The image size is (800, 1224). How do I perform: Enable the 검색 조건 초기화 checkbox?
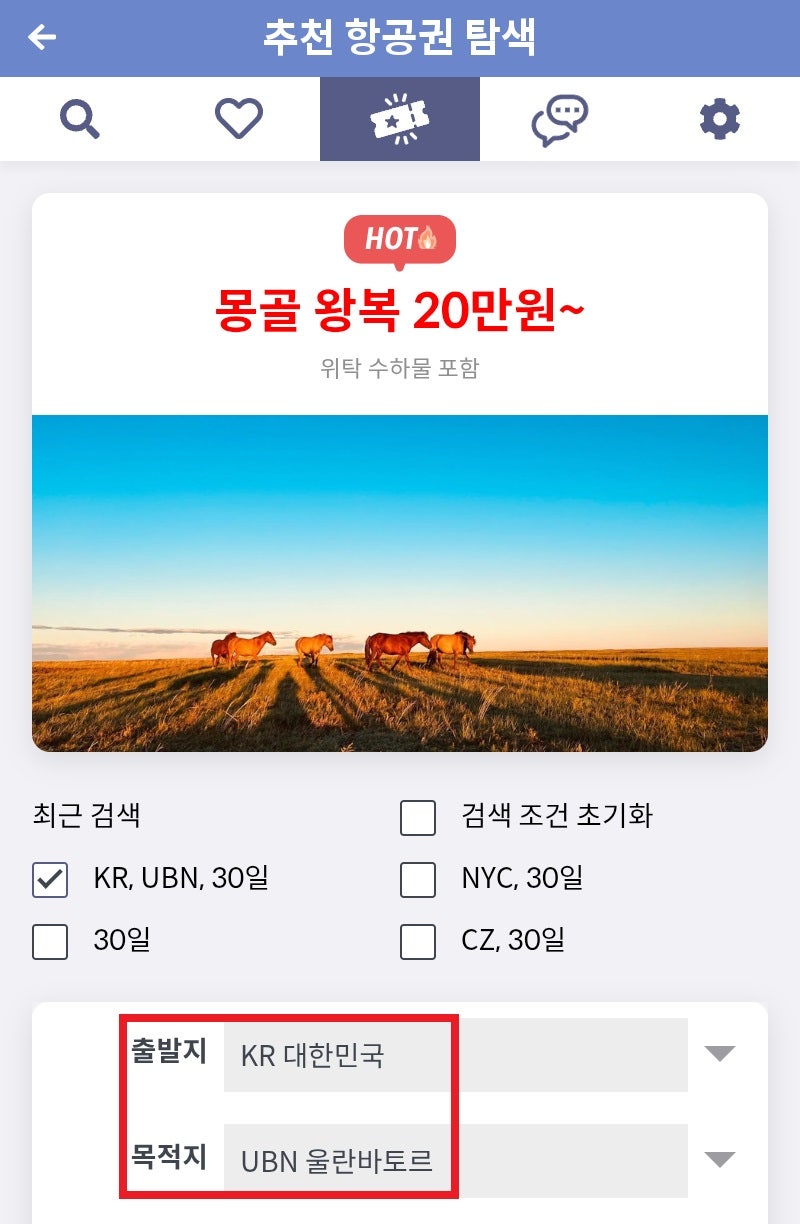pyautogui.click(x=418, y=817)
